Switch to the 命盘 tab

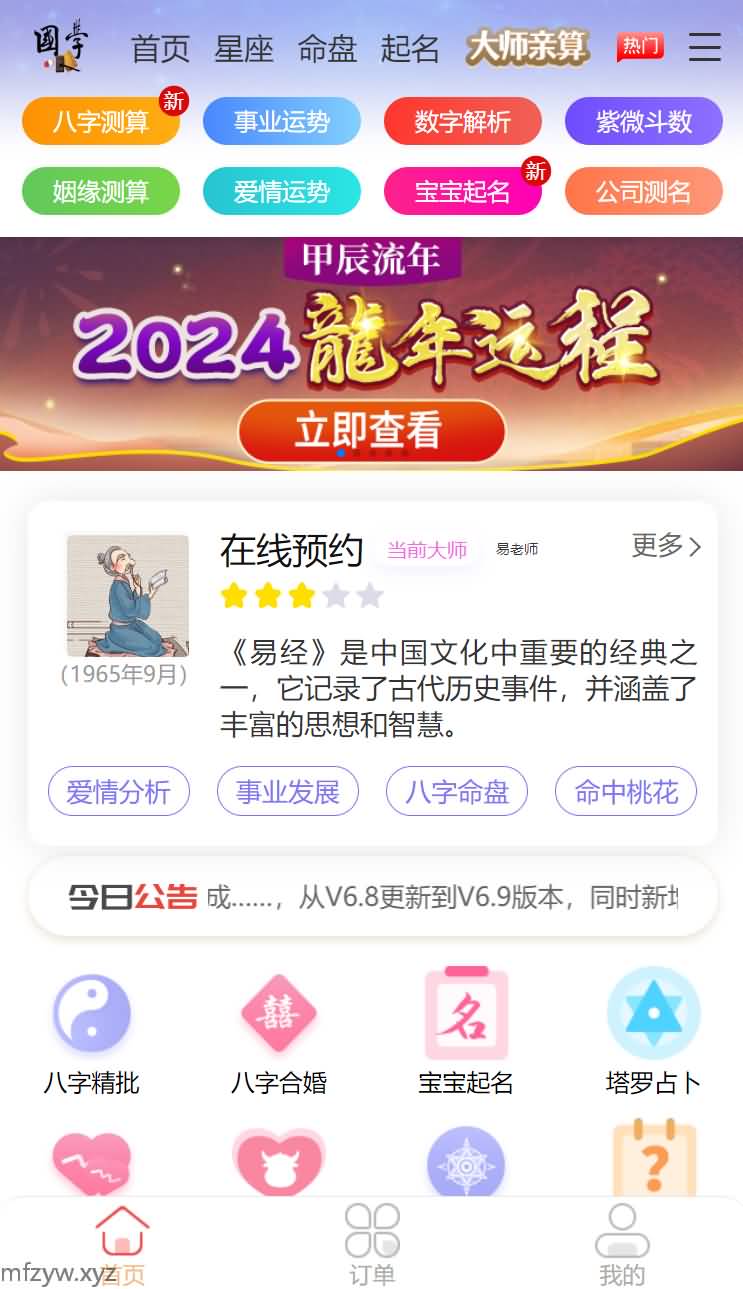tap(327, 49)
